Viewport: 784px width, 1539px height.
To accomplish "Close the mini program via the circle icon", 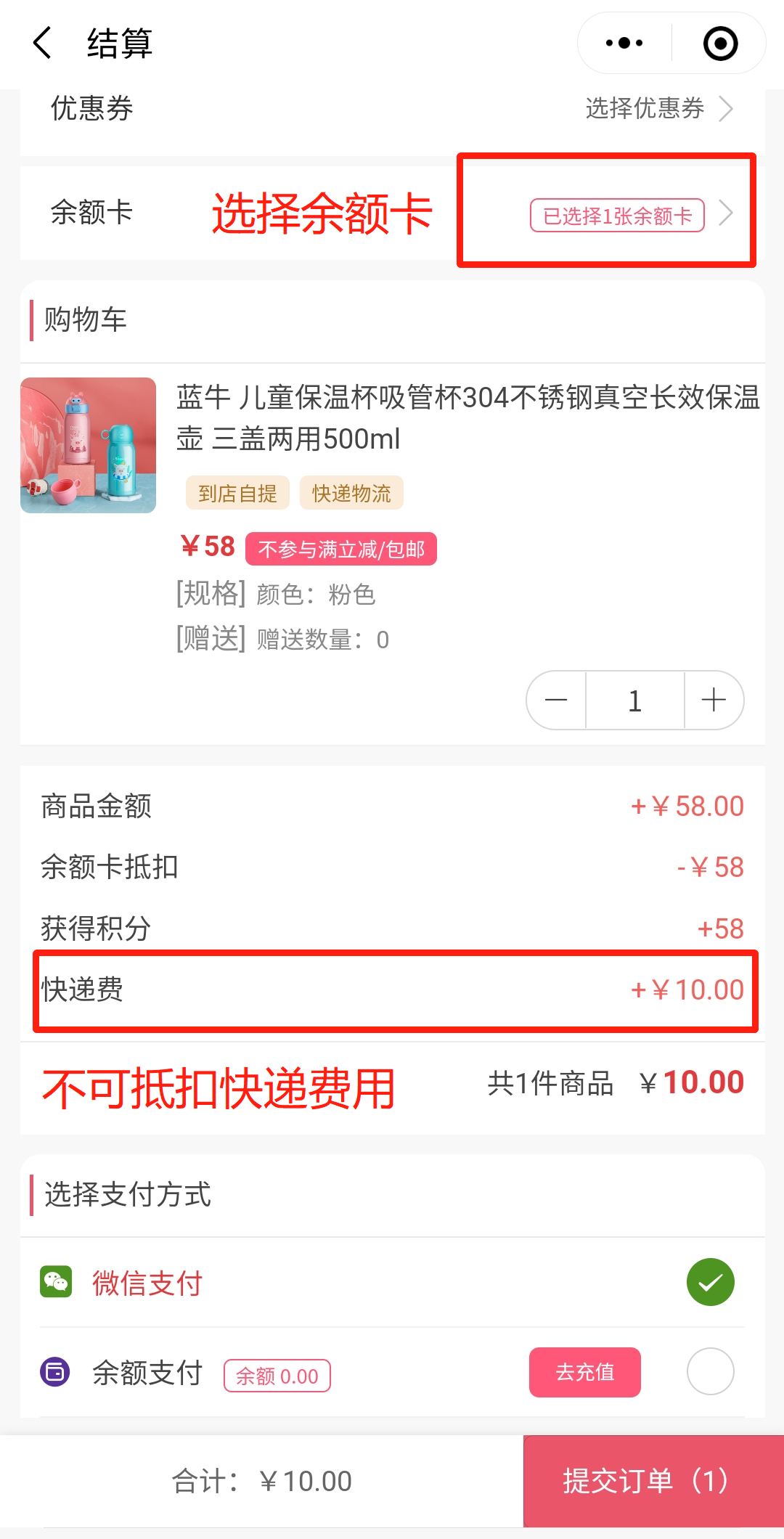I will (720, 43).
